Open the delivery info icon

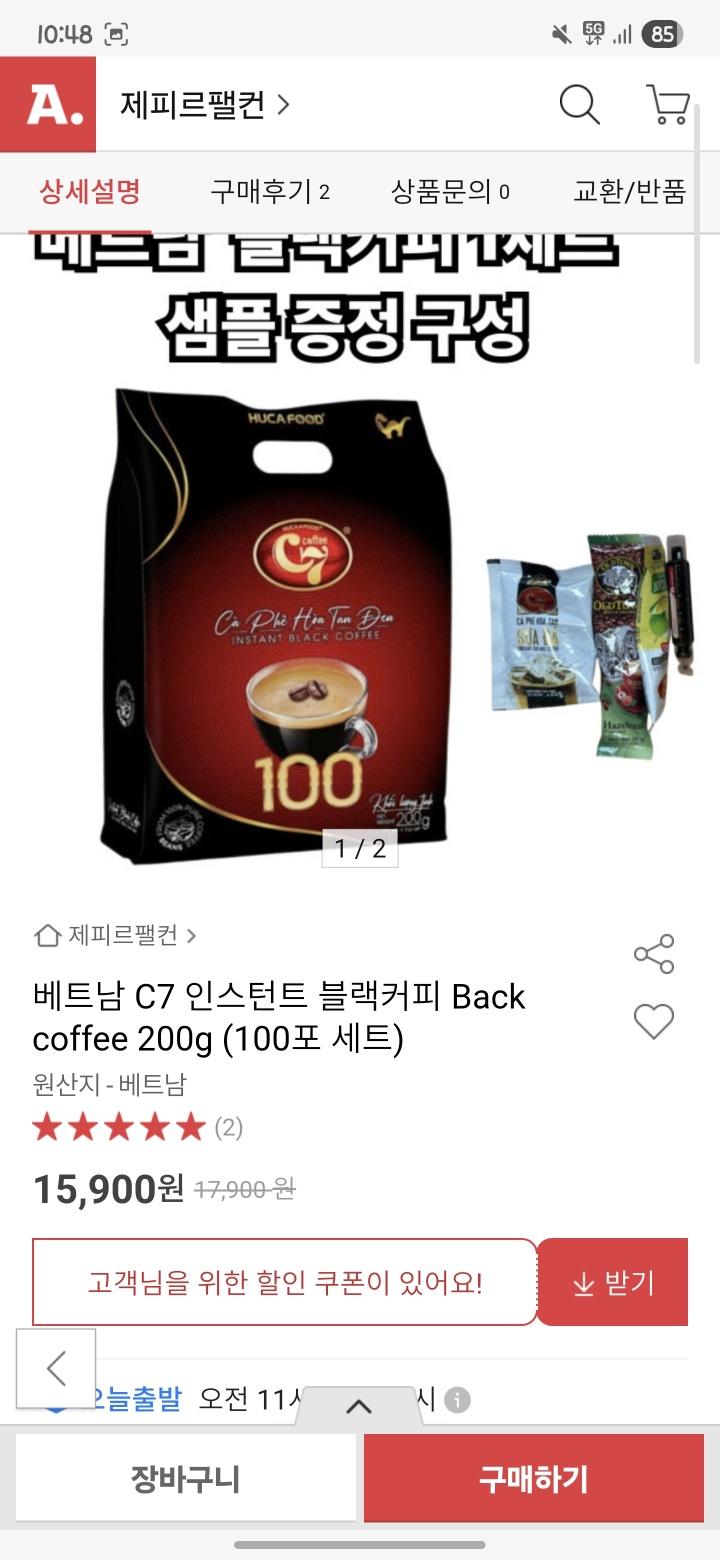click(x=457, y=1399)
